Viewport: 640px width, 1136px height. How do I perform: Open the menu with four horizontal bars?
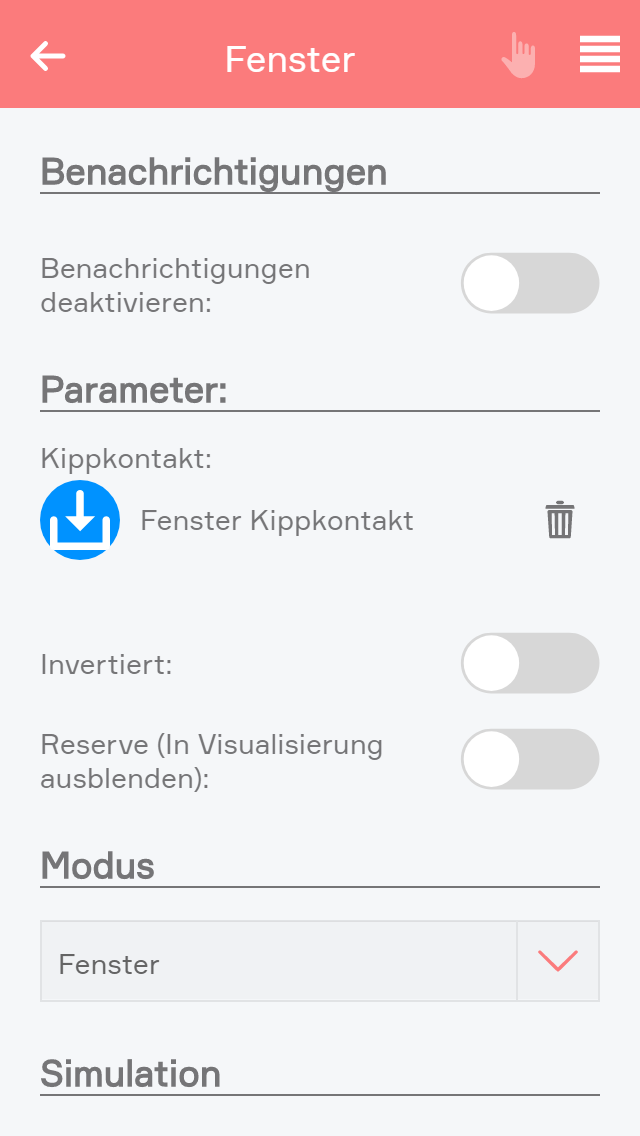click(599, 55)
